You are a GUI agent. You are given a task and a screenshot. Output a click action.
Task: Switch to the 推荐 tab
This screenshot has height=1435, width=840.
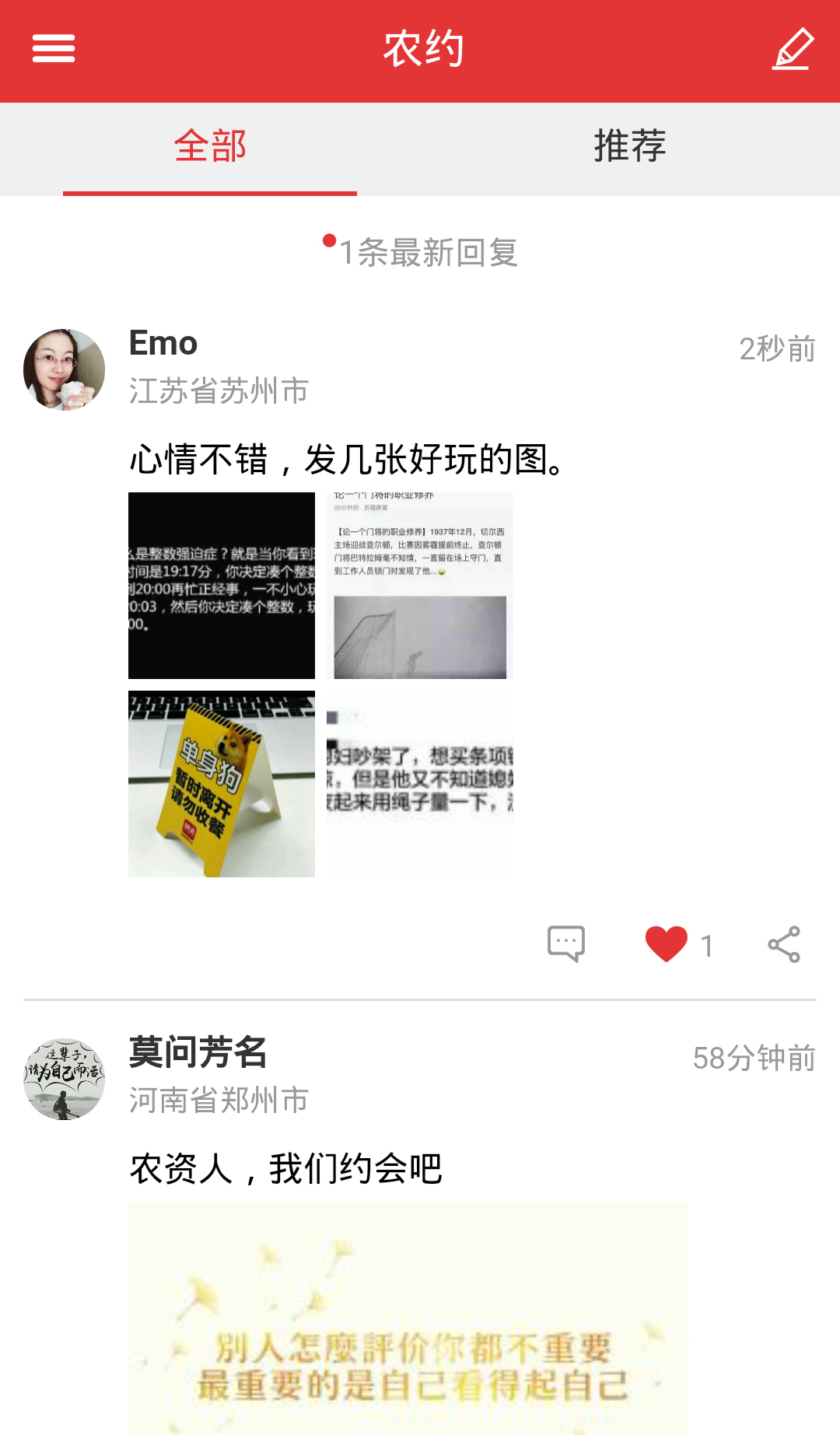point(628,145)
